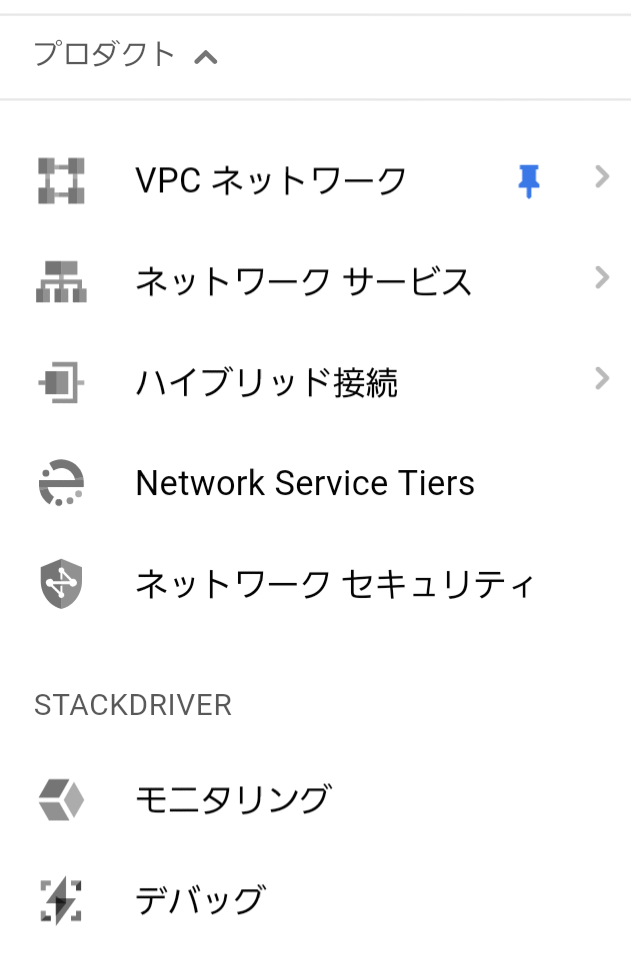Unpin VPC ネットワーク using the pin icon

pyautogui.click(x=529, y=181)
